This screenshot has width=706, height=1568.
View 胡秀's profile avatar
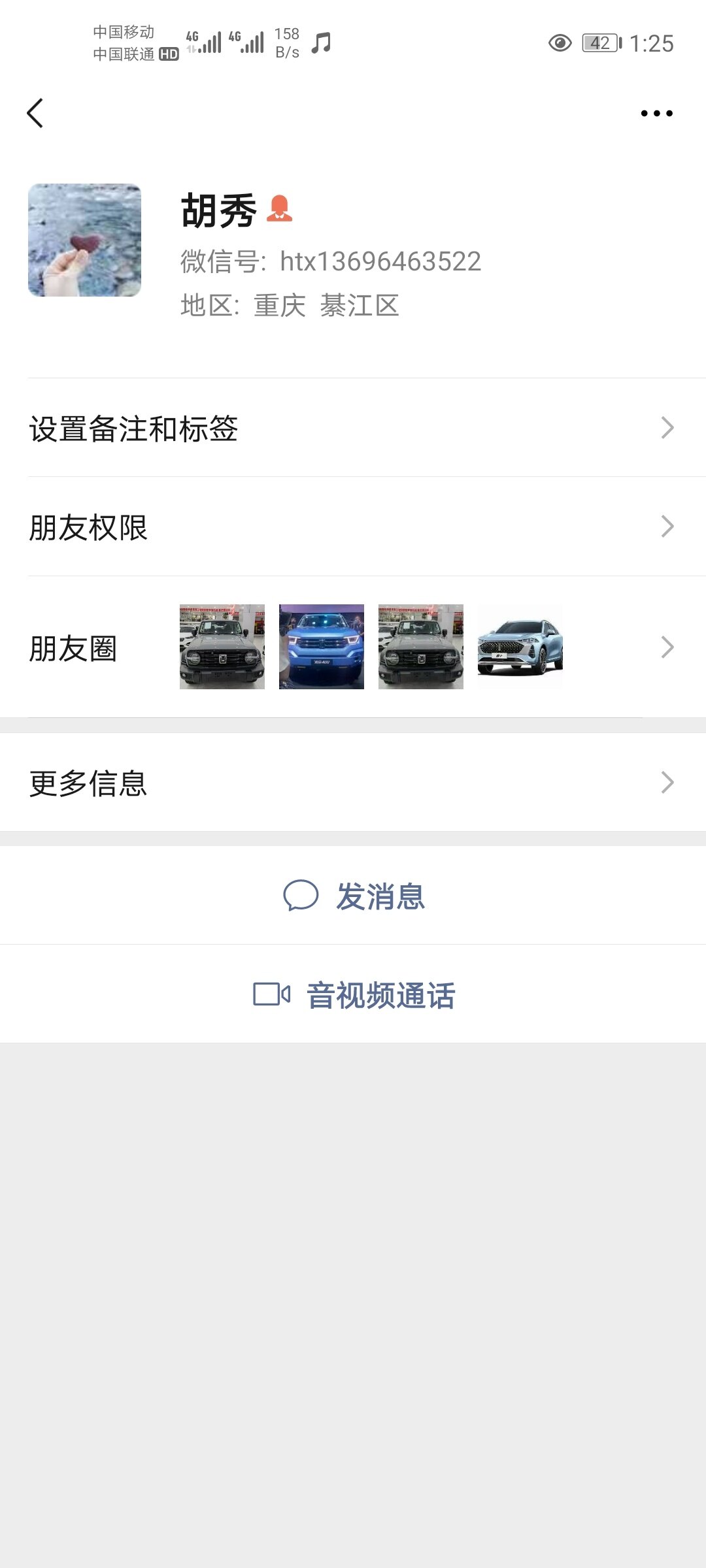tap(84, 240)
